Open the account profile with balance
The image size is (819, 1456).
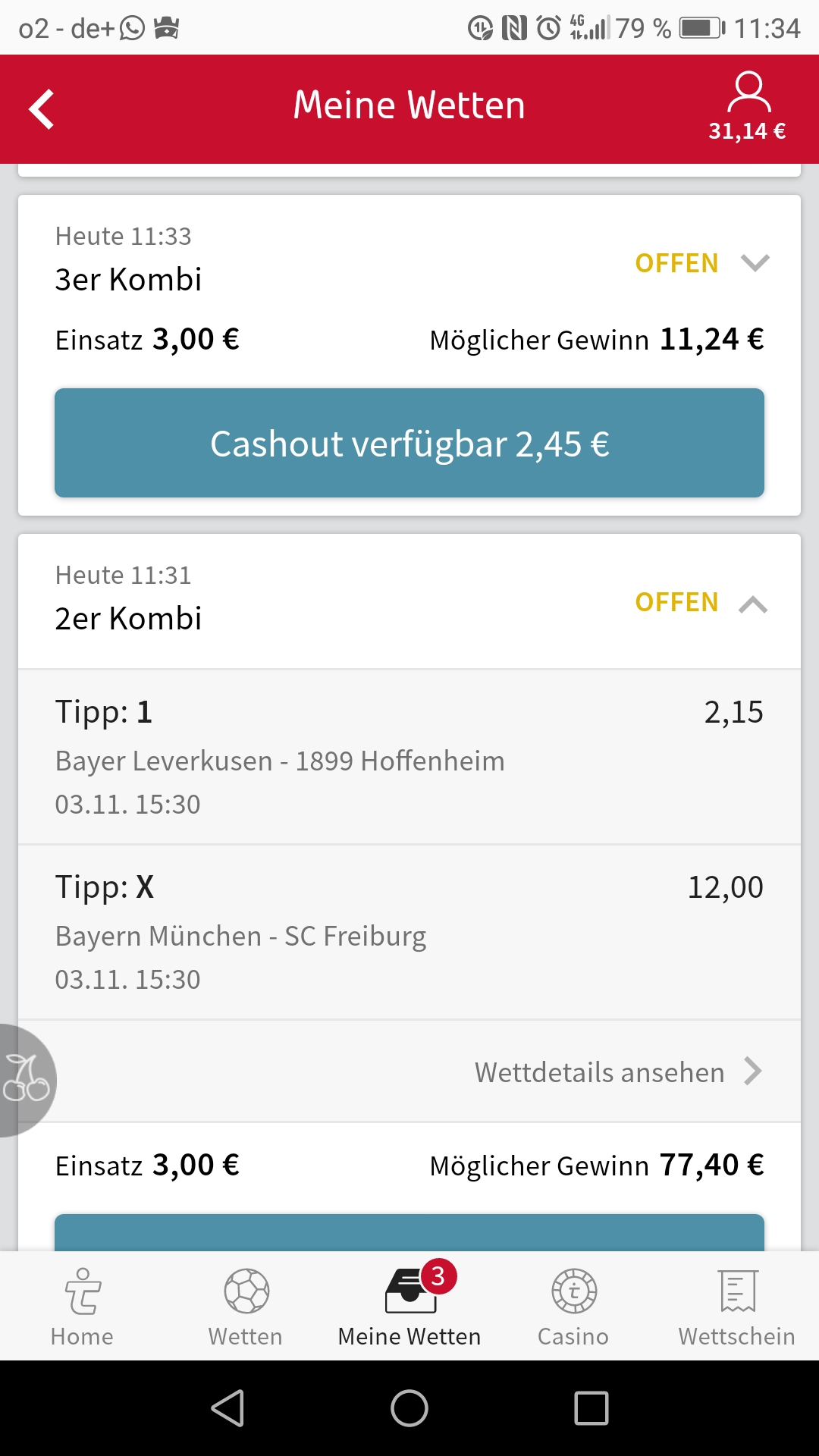[748, 108]
